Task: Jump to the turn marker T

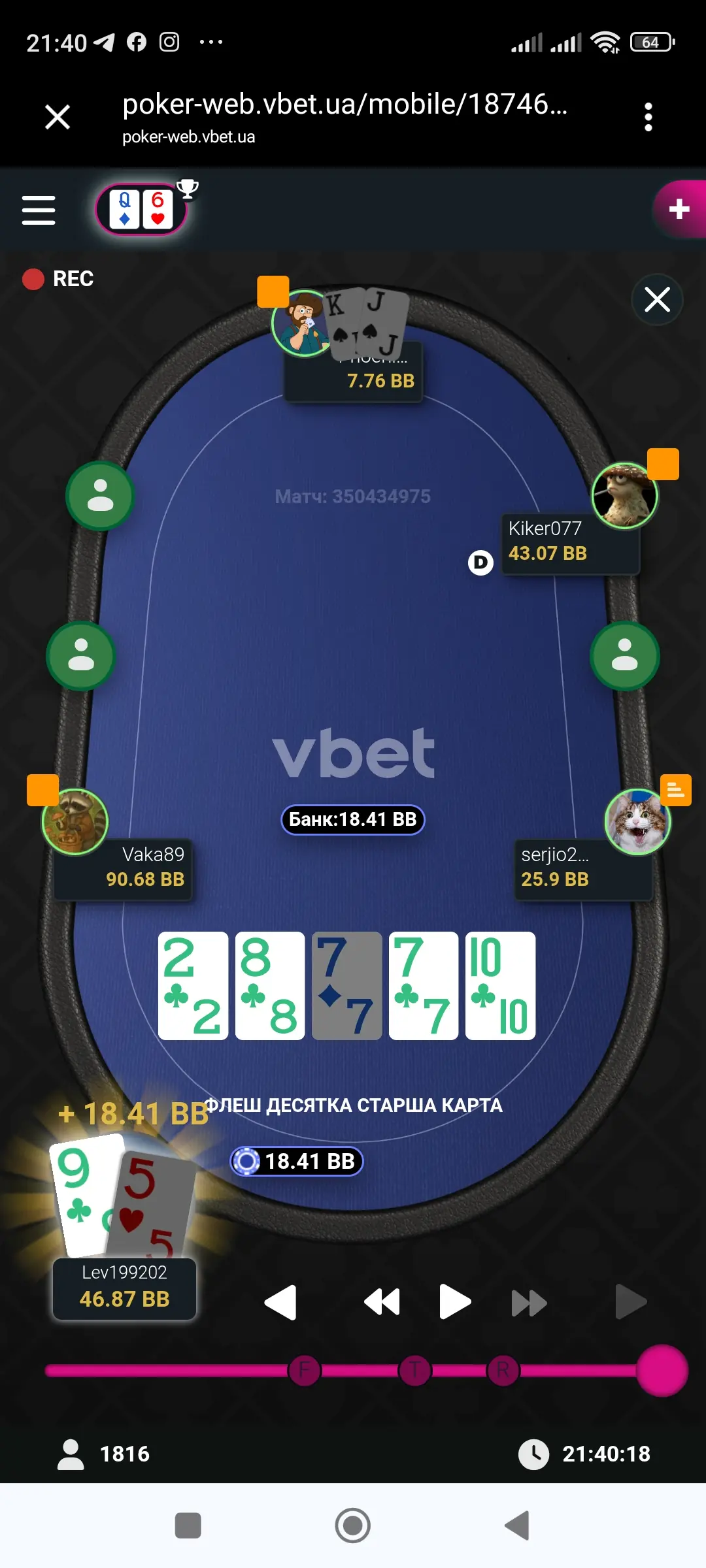Action: point(415,1370)
